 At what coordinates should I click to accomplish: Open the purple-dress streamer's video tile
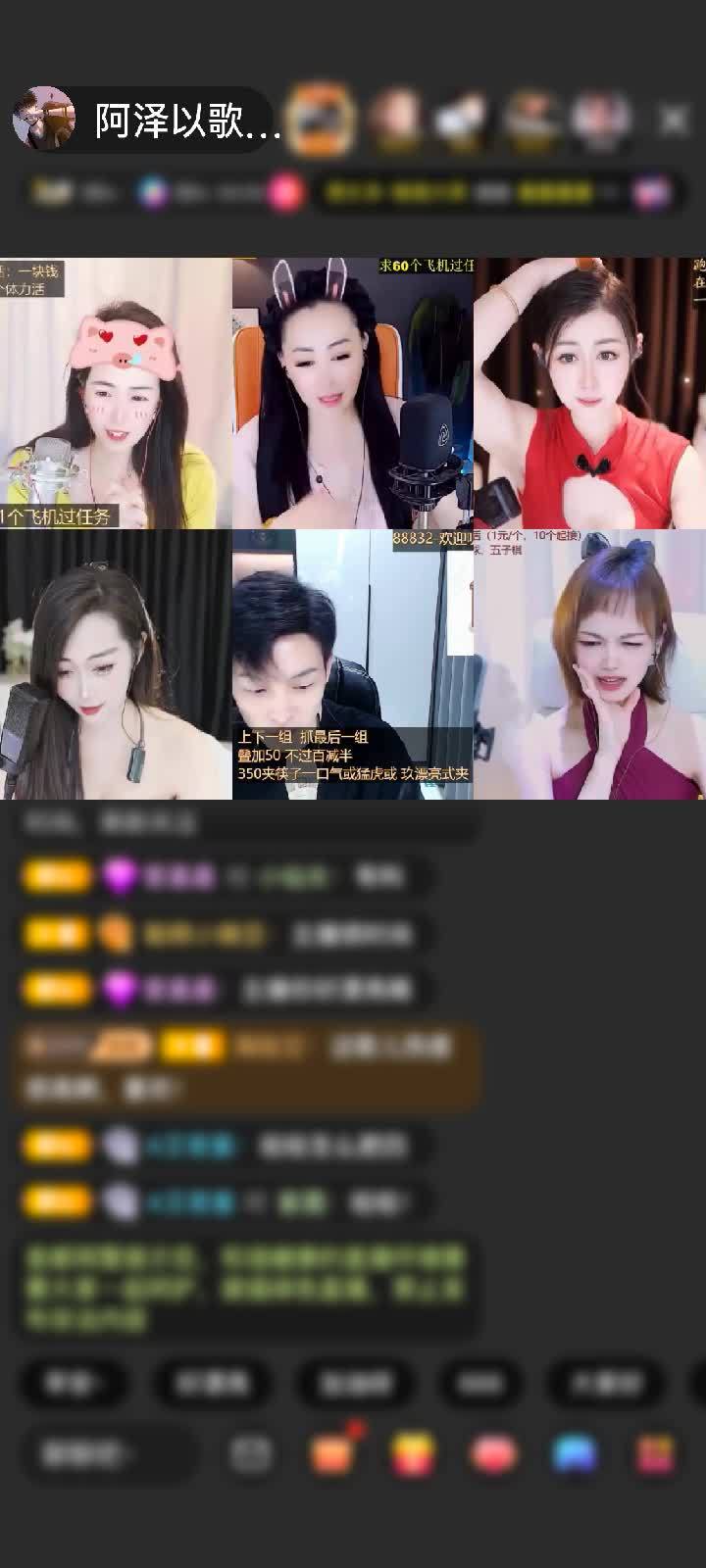(x=589, y=664)
